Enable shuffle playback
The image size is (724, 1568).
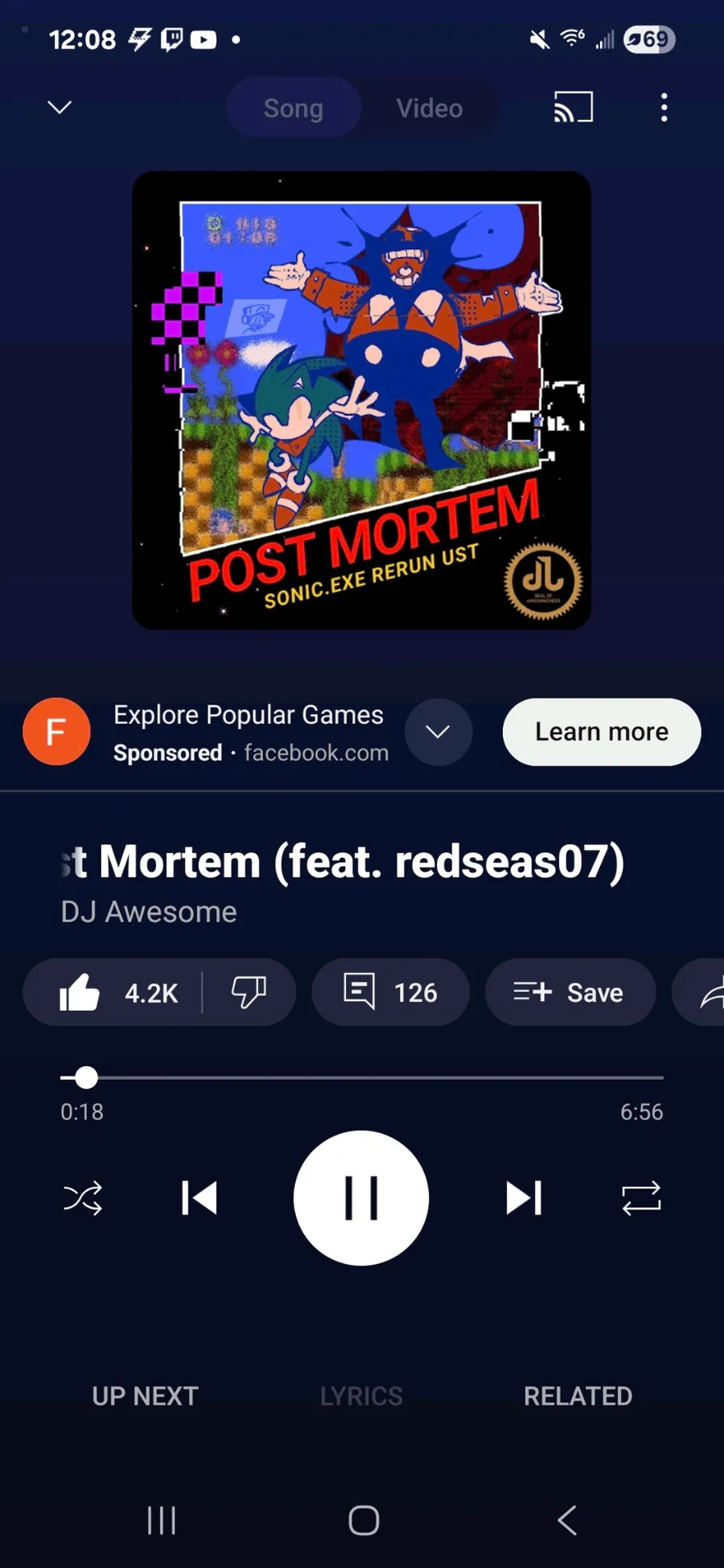coord(83,1198)
